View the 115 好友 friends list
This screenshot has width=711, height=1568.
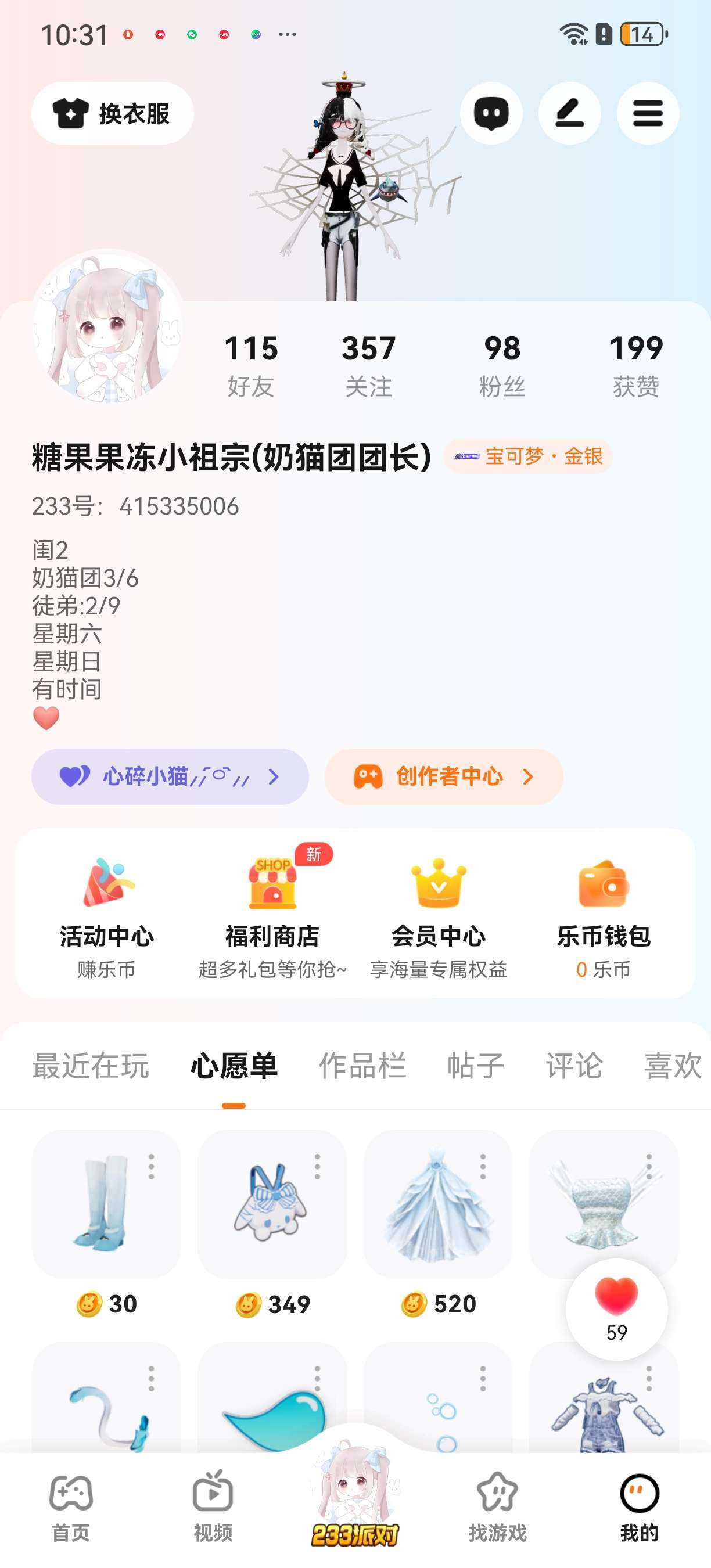[x=251, y=364]
